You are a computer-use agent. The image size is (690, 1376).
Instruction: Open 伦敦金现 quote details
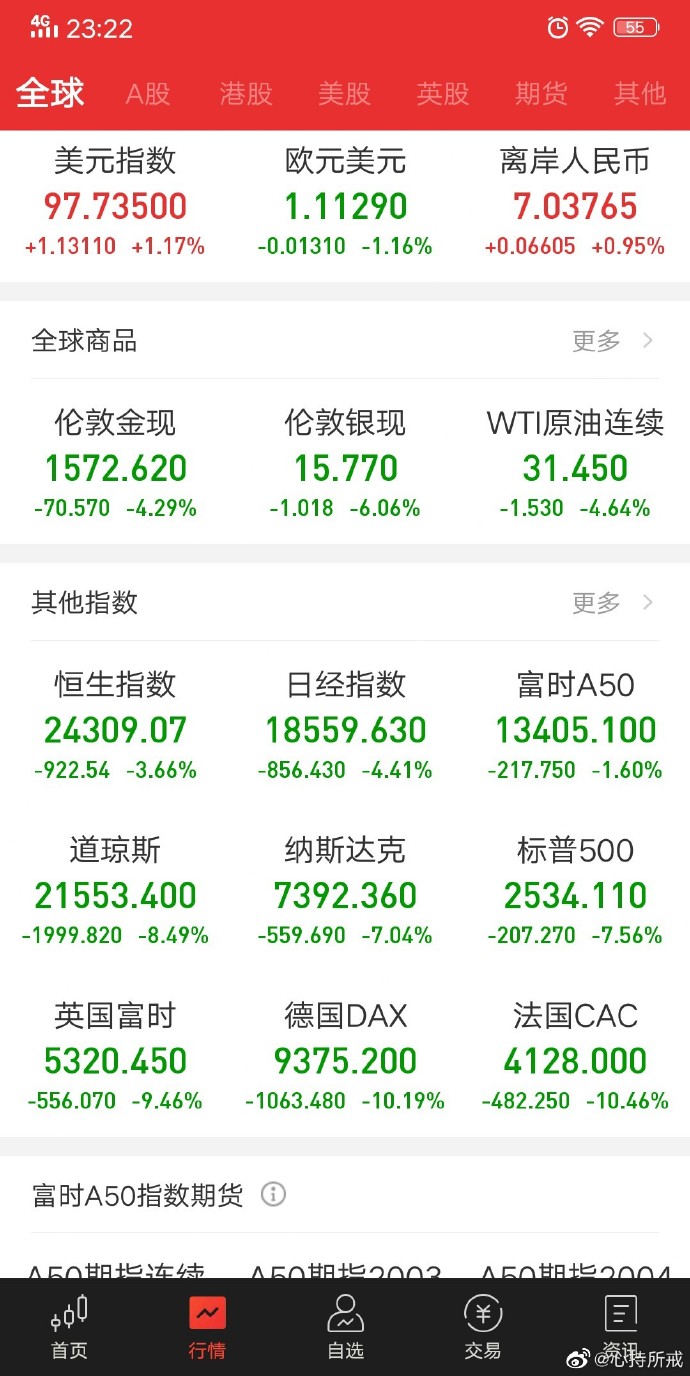coord(116,465)
